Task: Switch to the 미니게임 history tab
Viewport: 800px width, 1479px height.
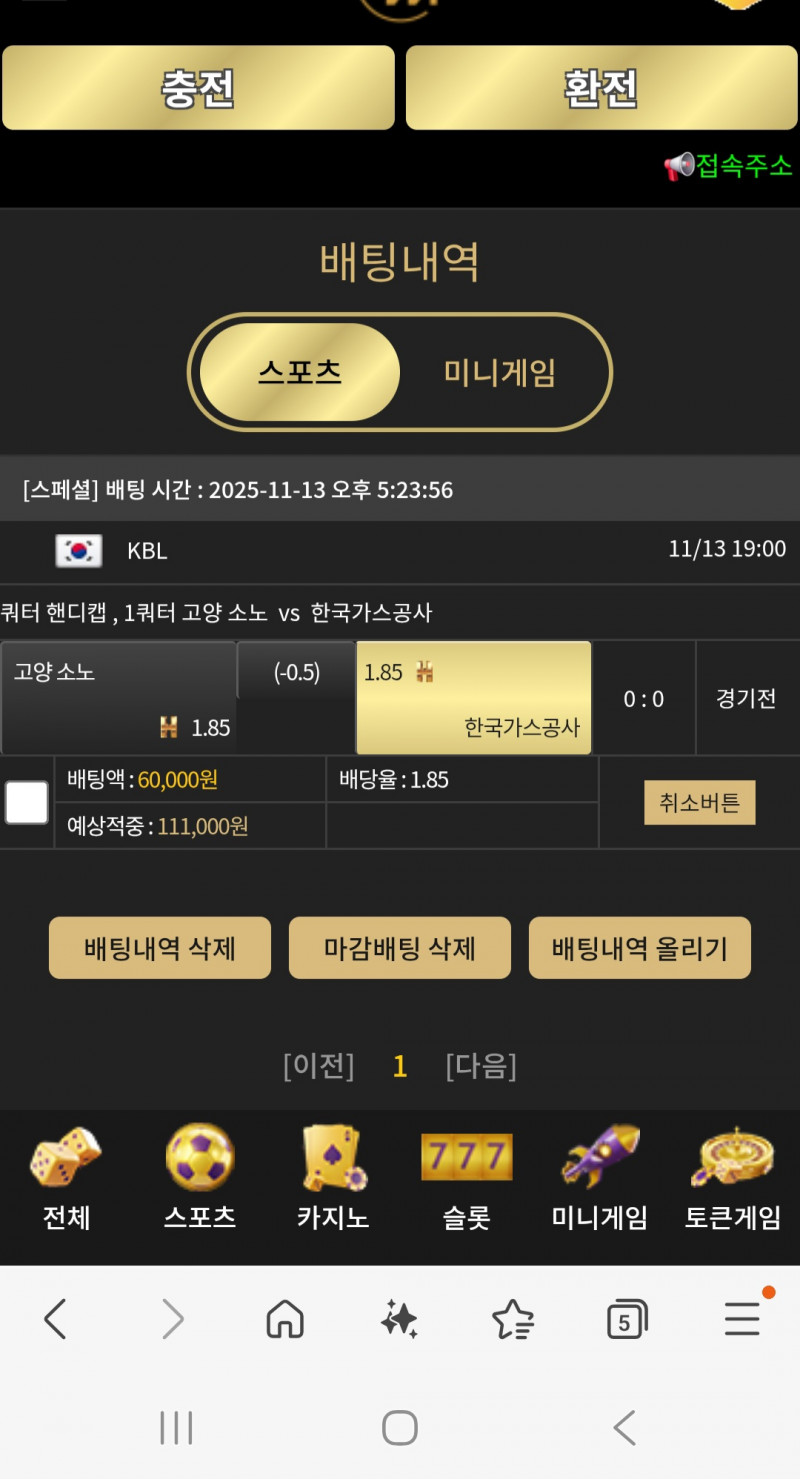Action: point(500,373)
